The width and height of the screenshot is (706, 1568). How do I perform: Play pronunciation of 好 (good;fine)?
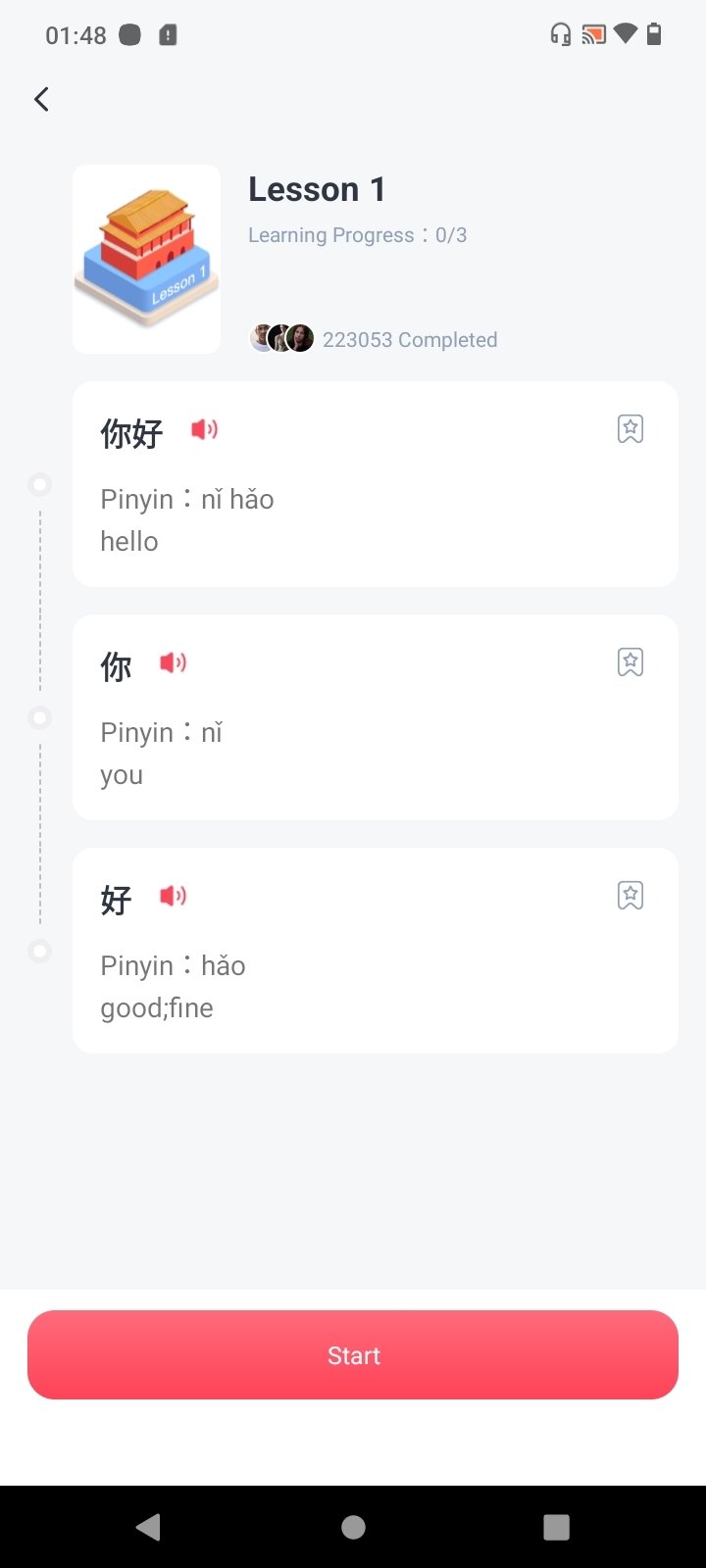174,896
